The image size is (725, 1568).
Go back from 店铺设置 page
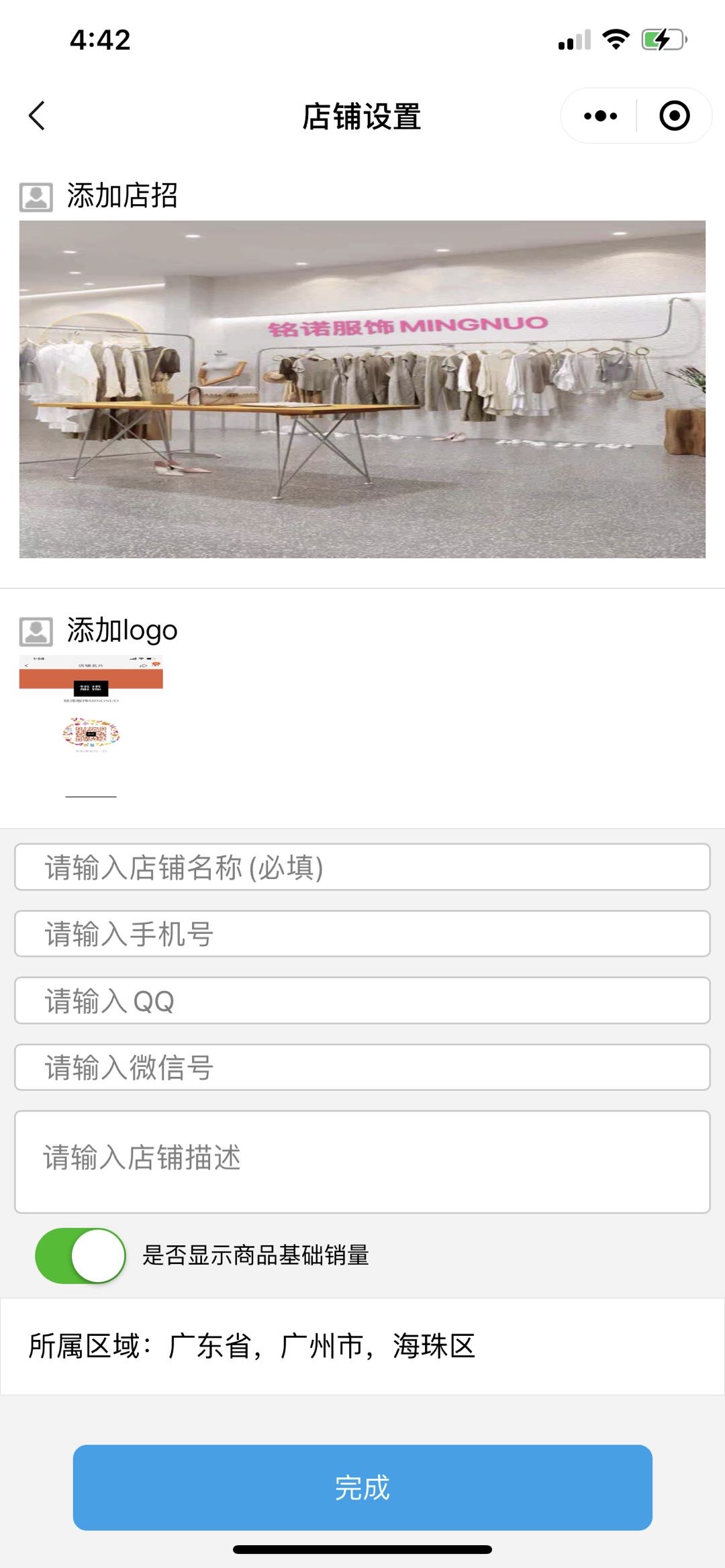[38, 115]
